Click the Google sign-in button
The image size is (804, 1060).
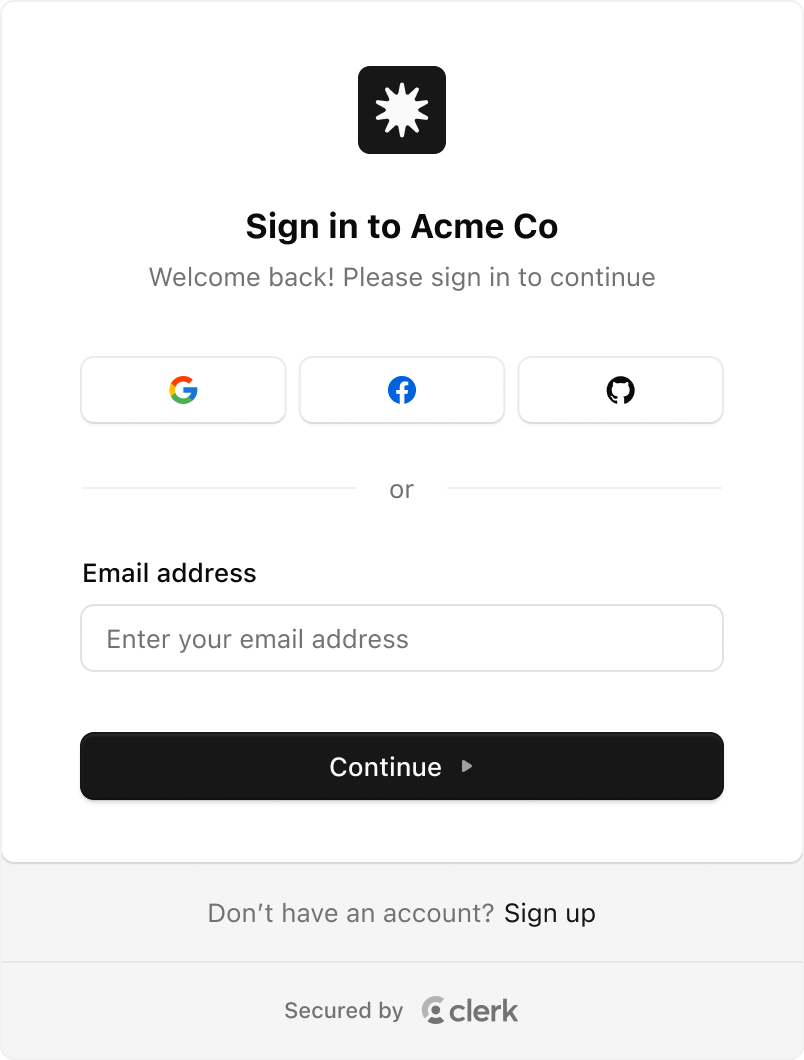click(183, 390)
